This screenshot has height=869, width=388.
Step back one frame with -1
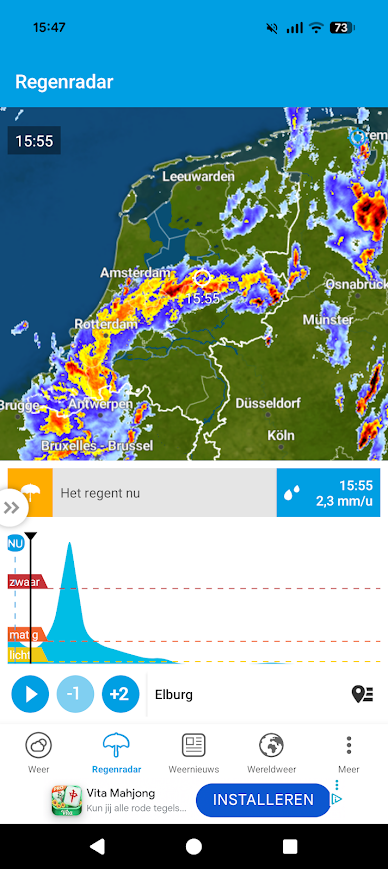[x=75, y=694]
